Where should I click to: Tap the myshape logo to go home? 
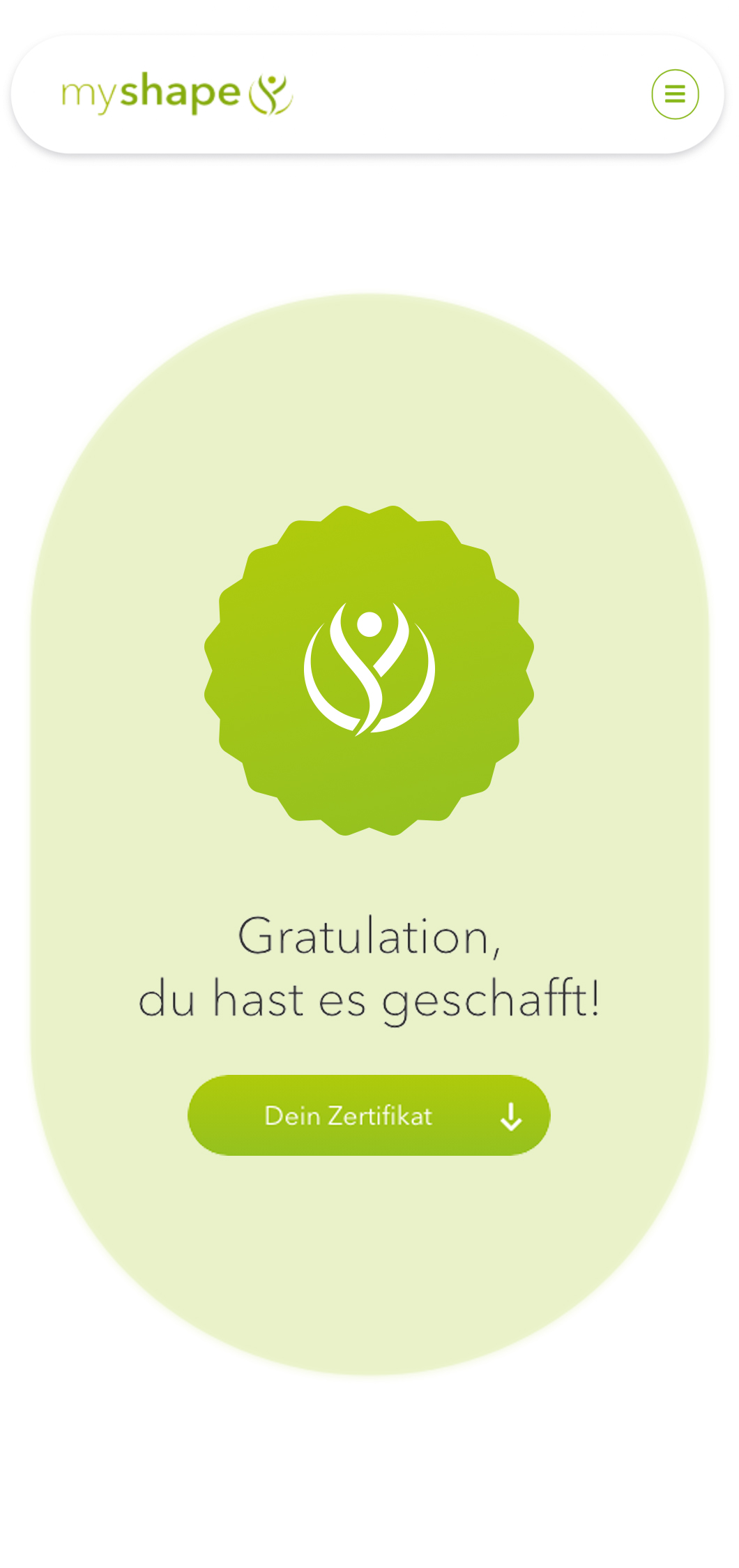177,93
